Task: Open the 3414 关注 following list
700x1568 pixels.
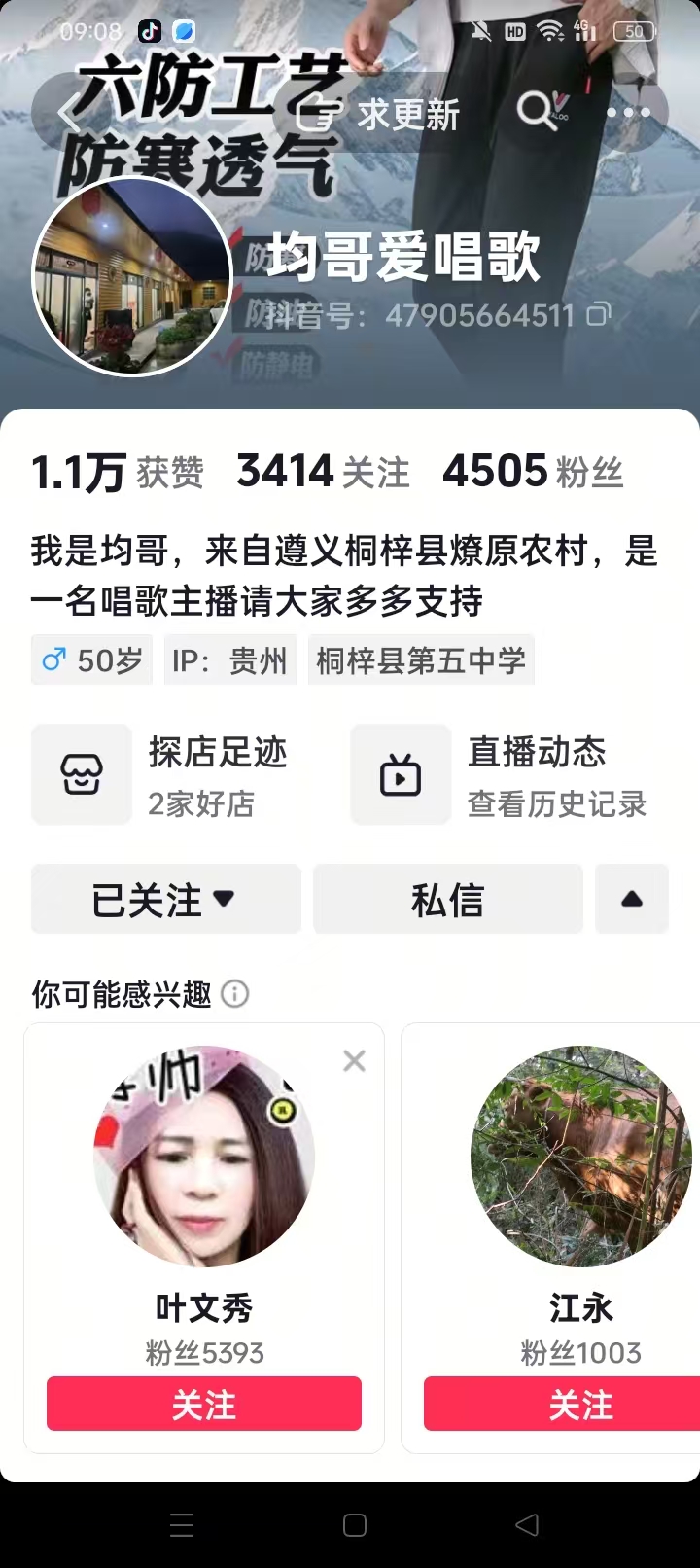Action: pos(323,472)
